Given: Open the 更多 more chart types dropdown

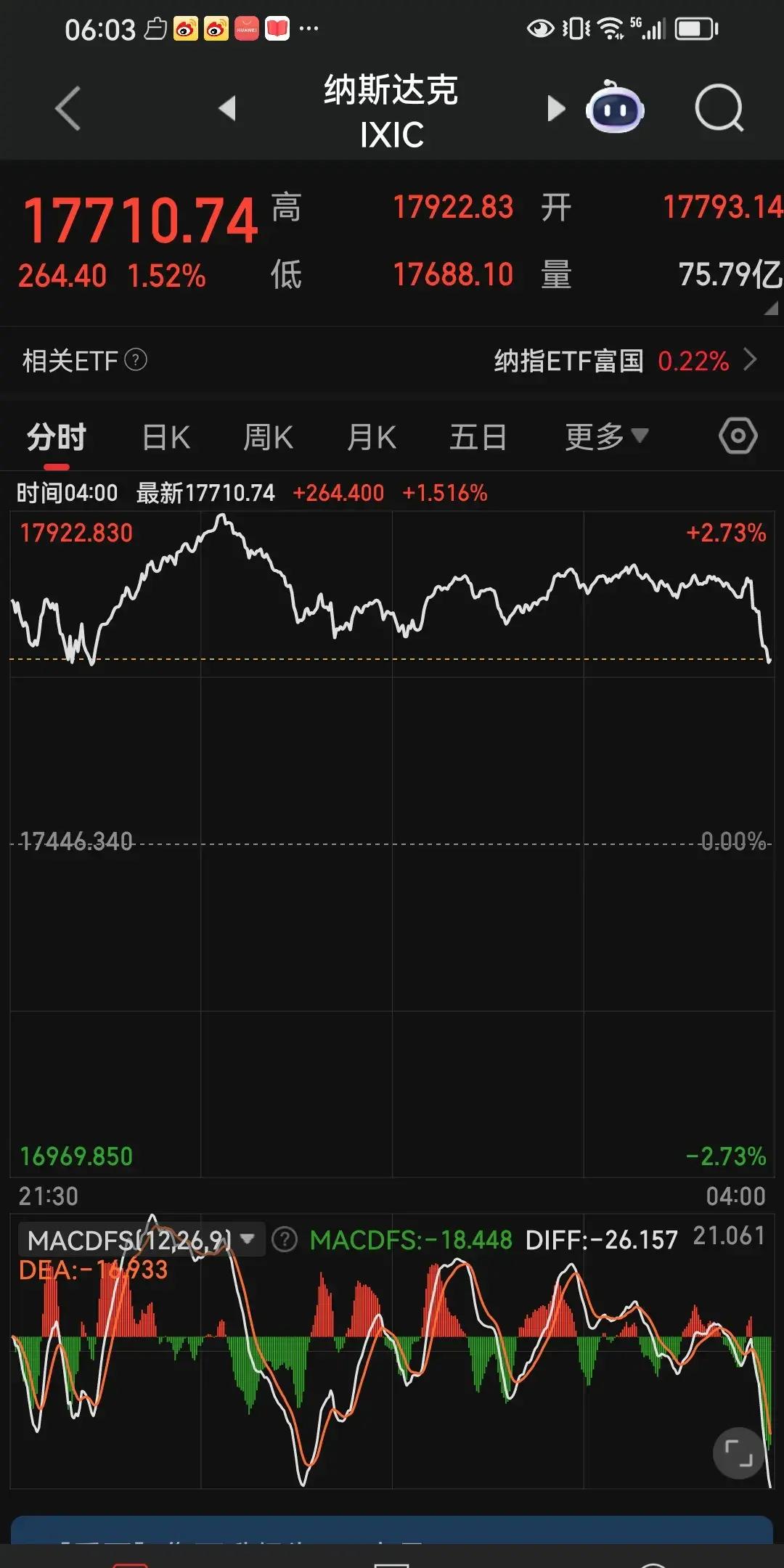Looking at the screenshot, I should [605, 436].
